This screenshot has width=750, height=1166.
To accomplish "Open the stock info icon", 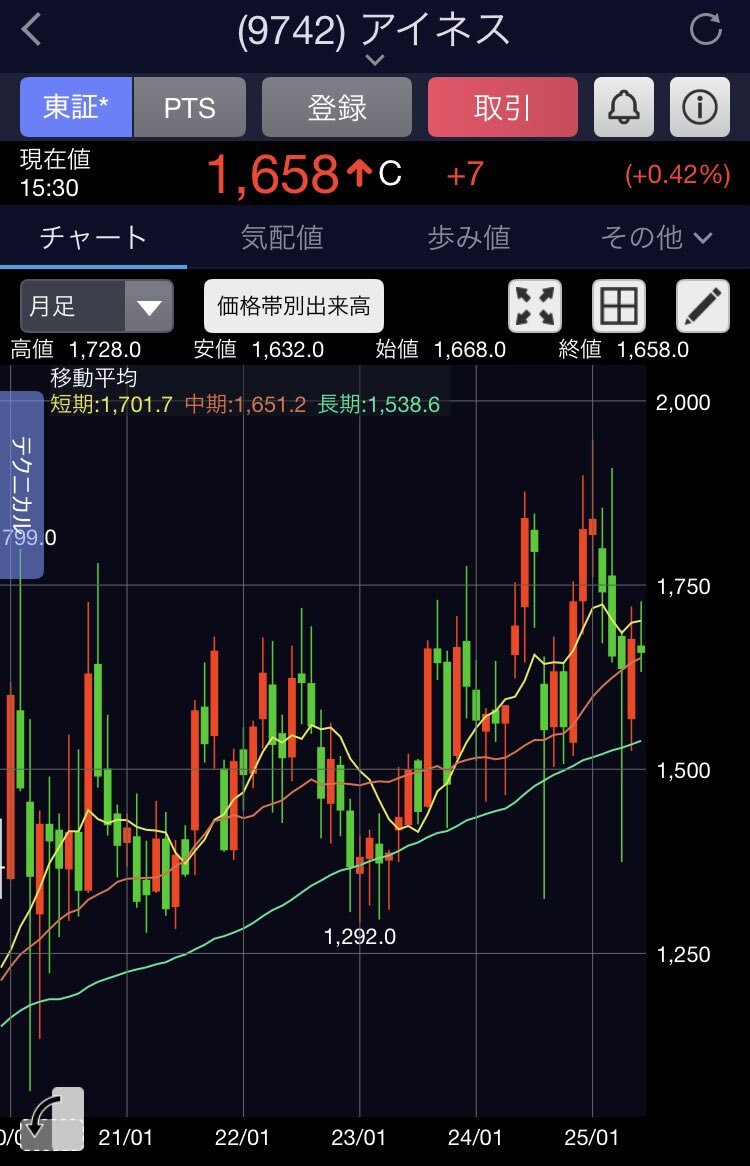I will (699, 107).
